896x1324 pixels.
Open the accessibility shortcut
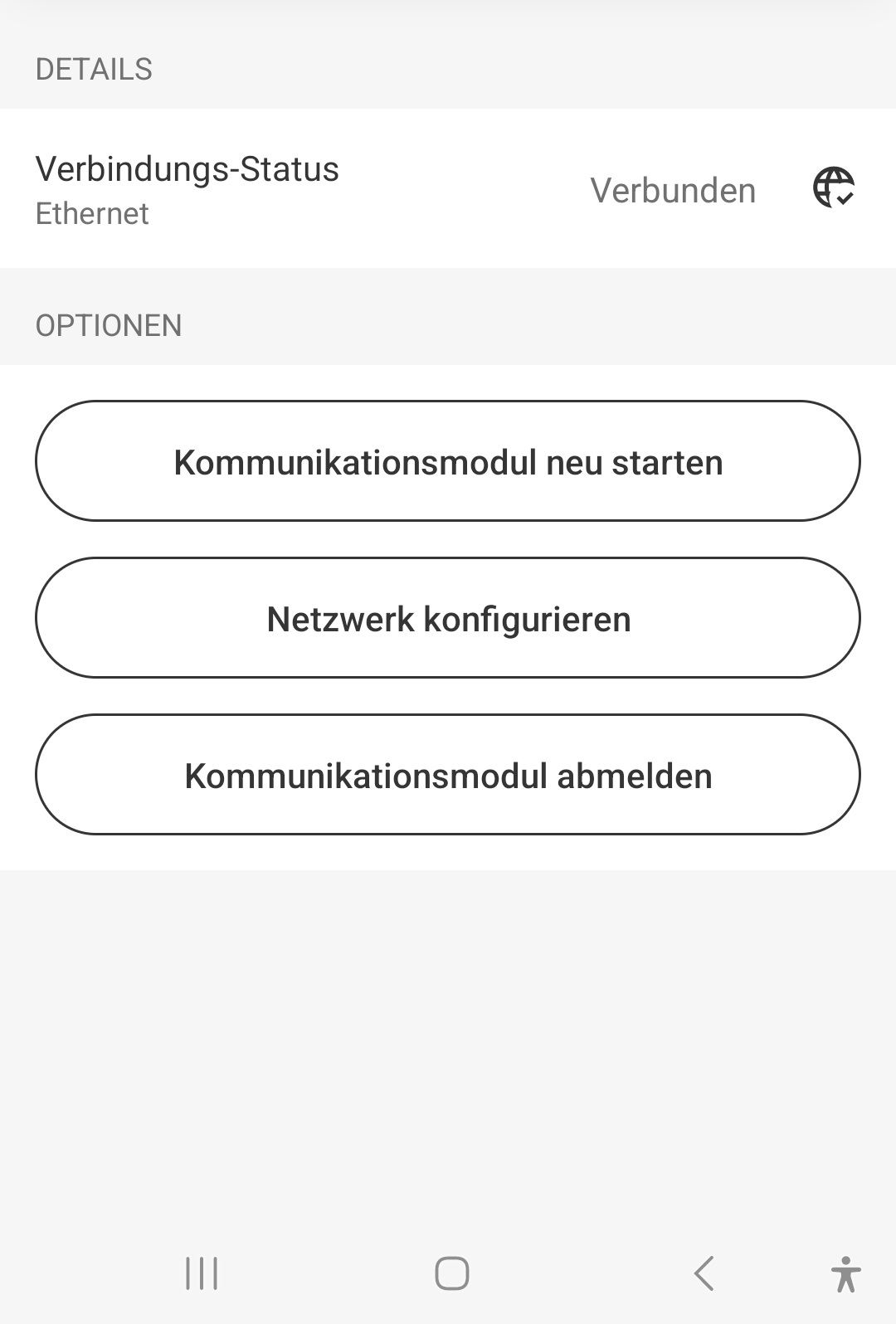pyautogui.click(x=845, y=1273)
